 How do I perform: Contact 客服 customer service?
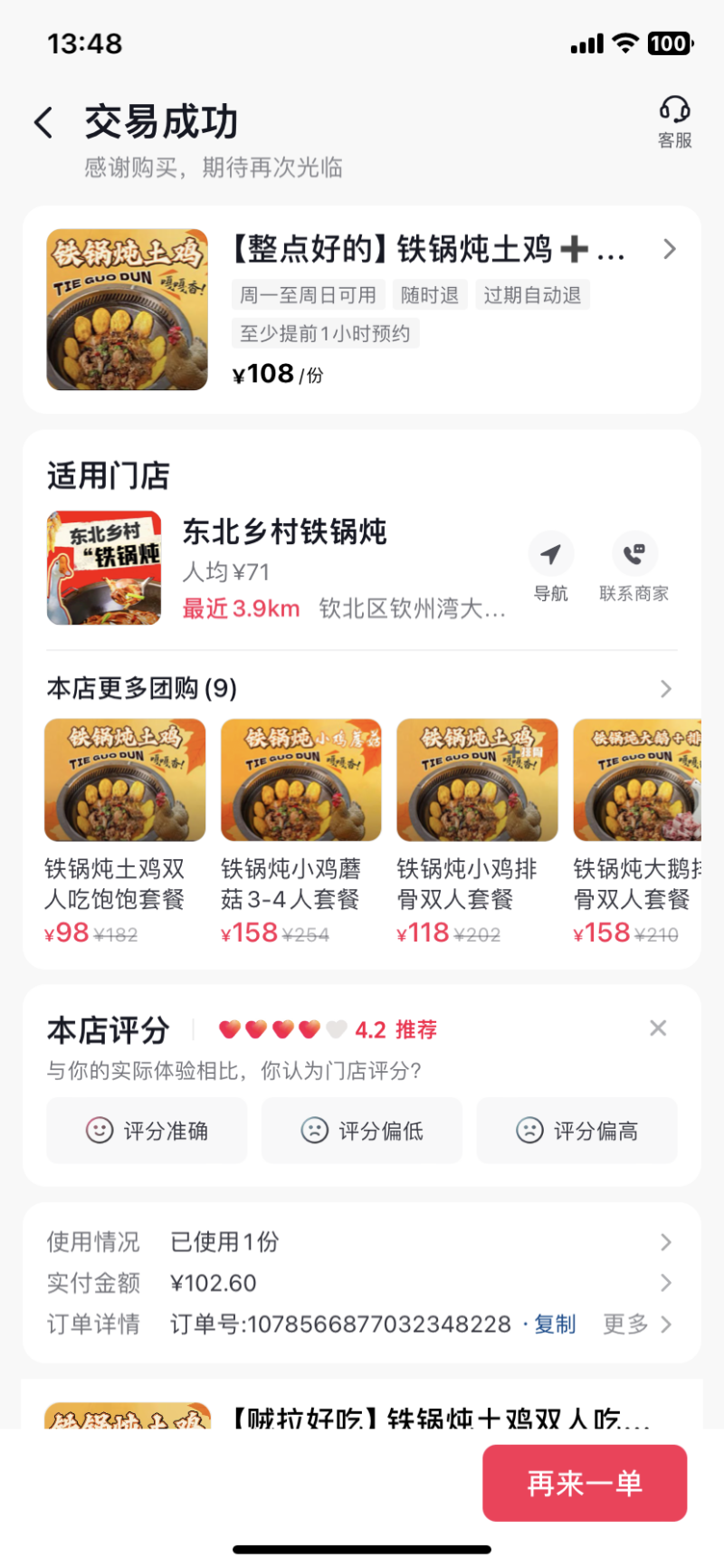pyautogui.click(x=674, y=122)
